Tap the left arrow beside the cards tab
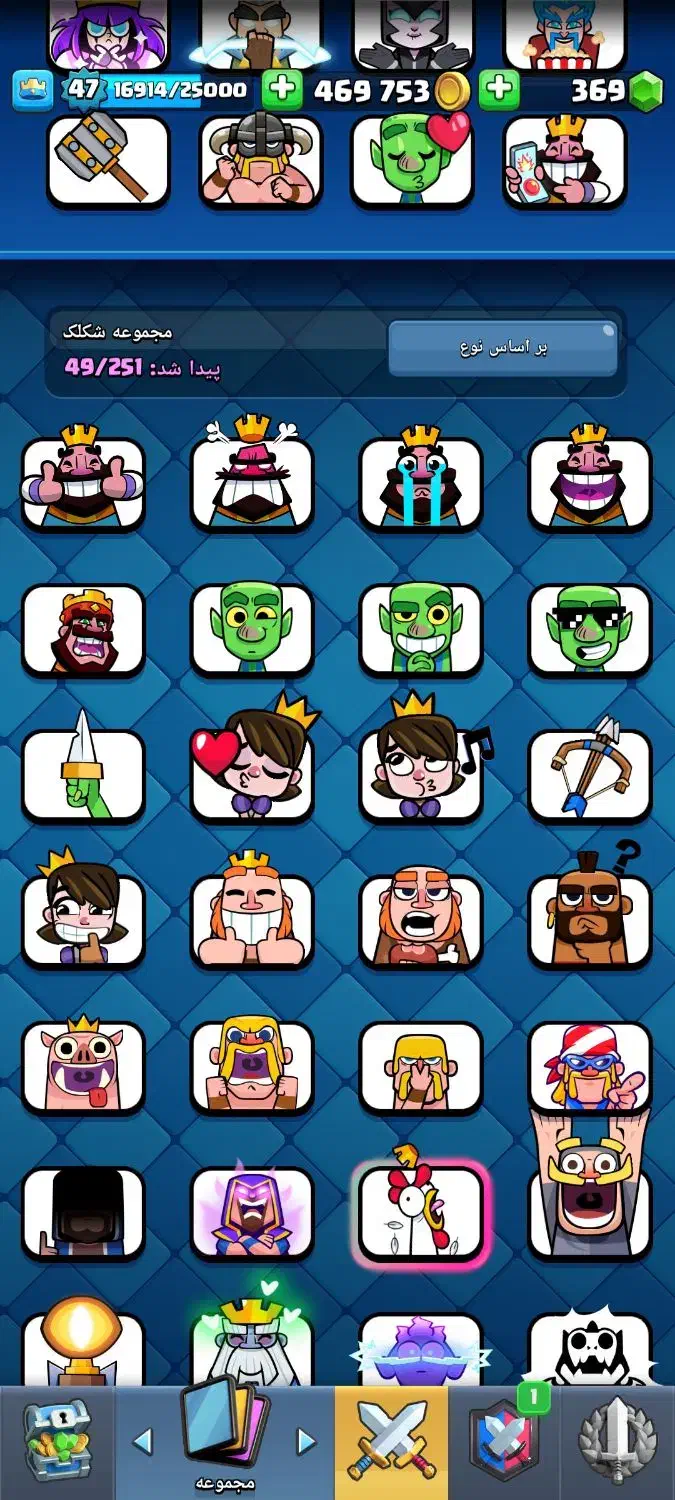The image size is (675, 1500). pos(142,1441)
